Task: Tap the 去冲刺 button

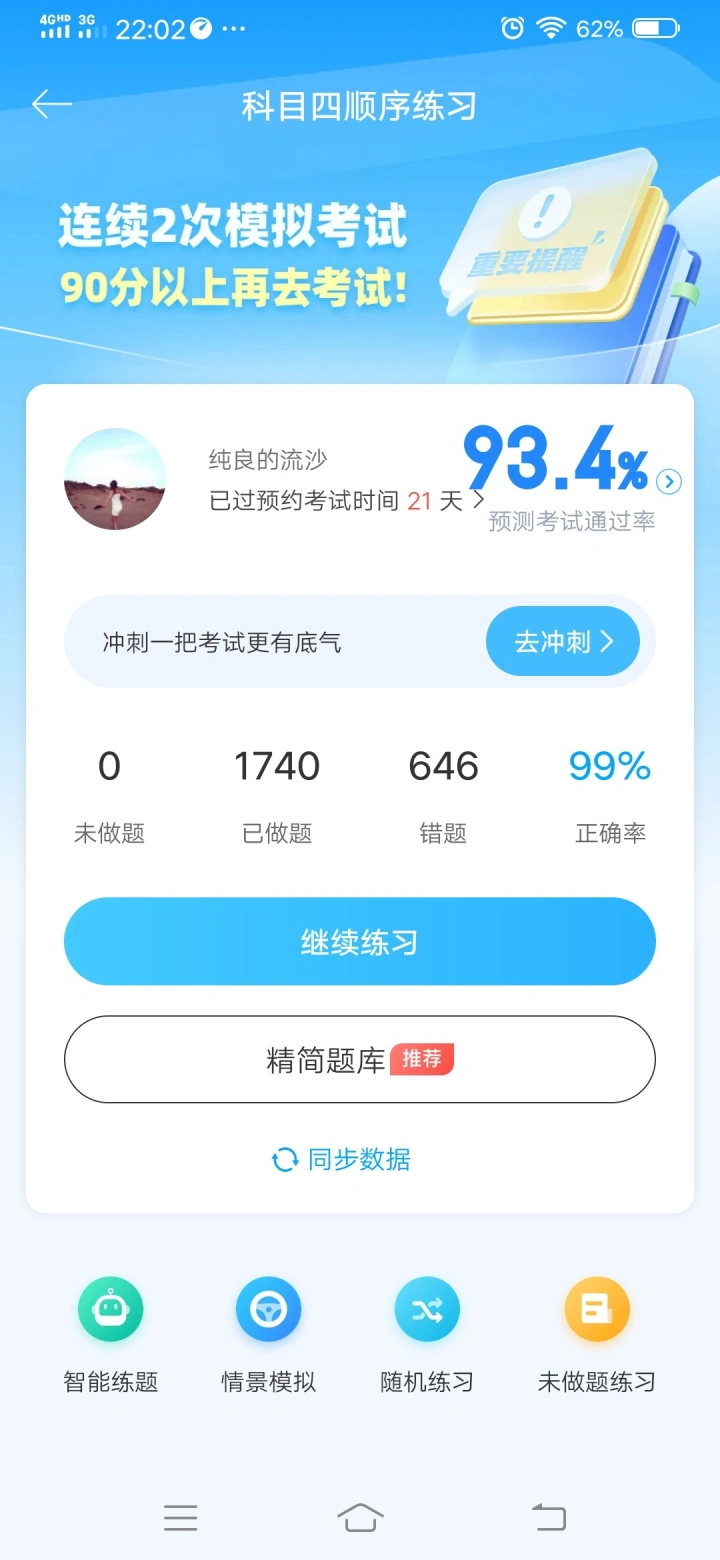Action: [x=562, y=642]
